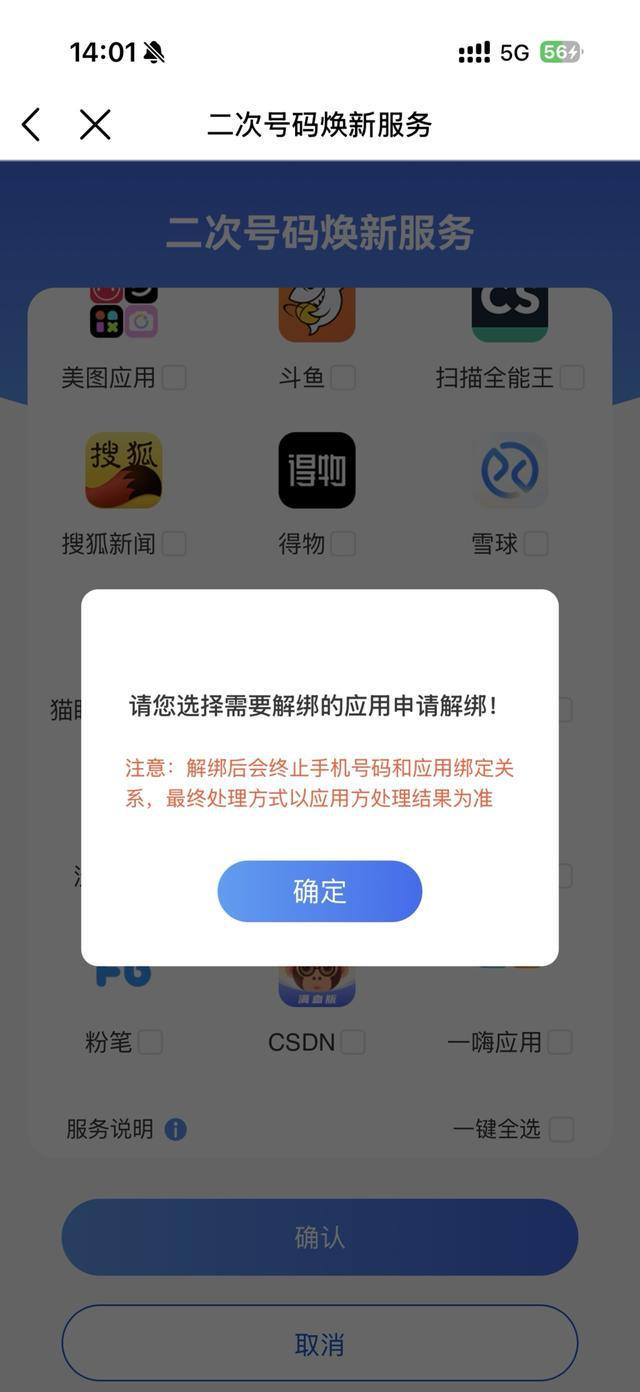
Task: Tick the CSDN checkbox
Action: pos(353,1042)
